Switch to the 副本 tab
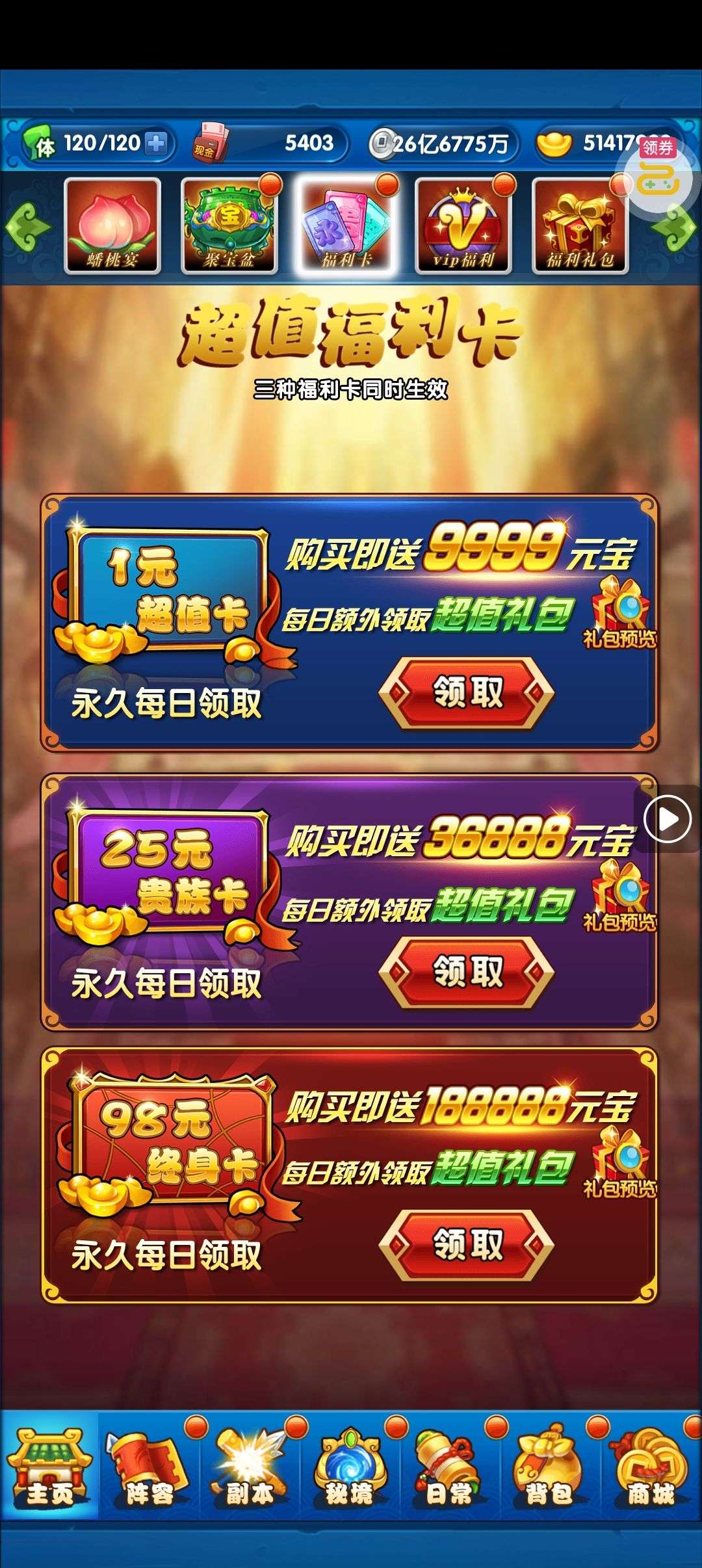This screenshot has width=702, height=1568. (x=250, y=1464)
